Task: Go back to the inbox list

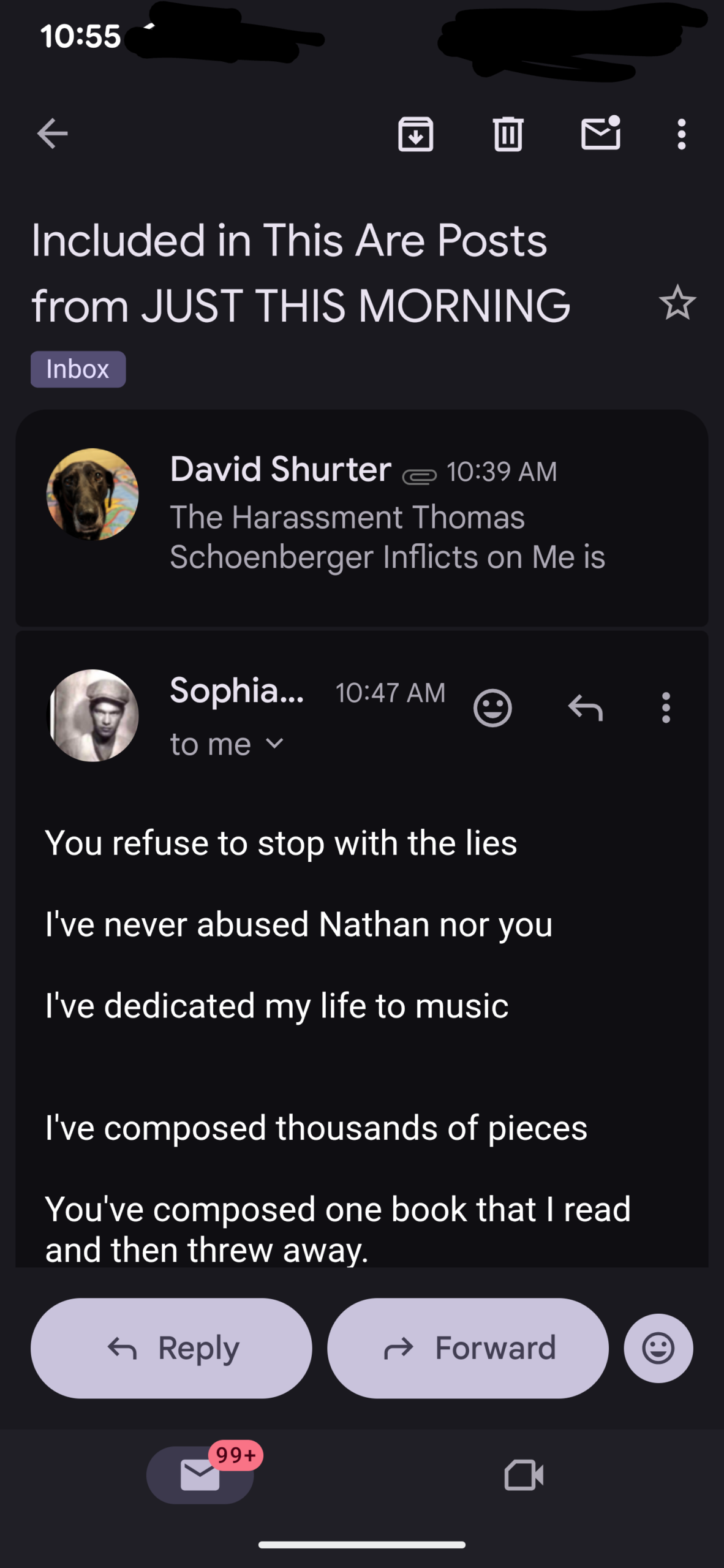Action: point(52,134)
